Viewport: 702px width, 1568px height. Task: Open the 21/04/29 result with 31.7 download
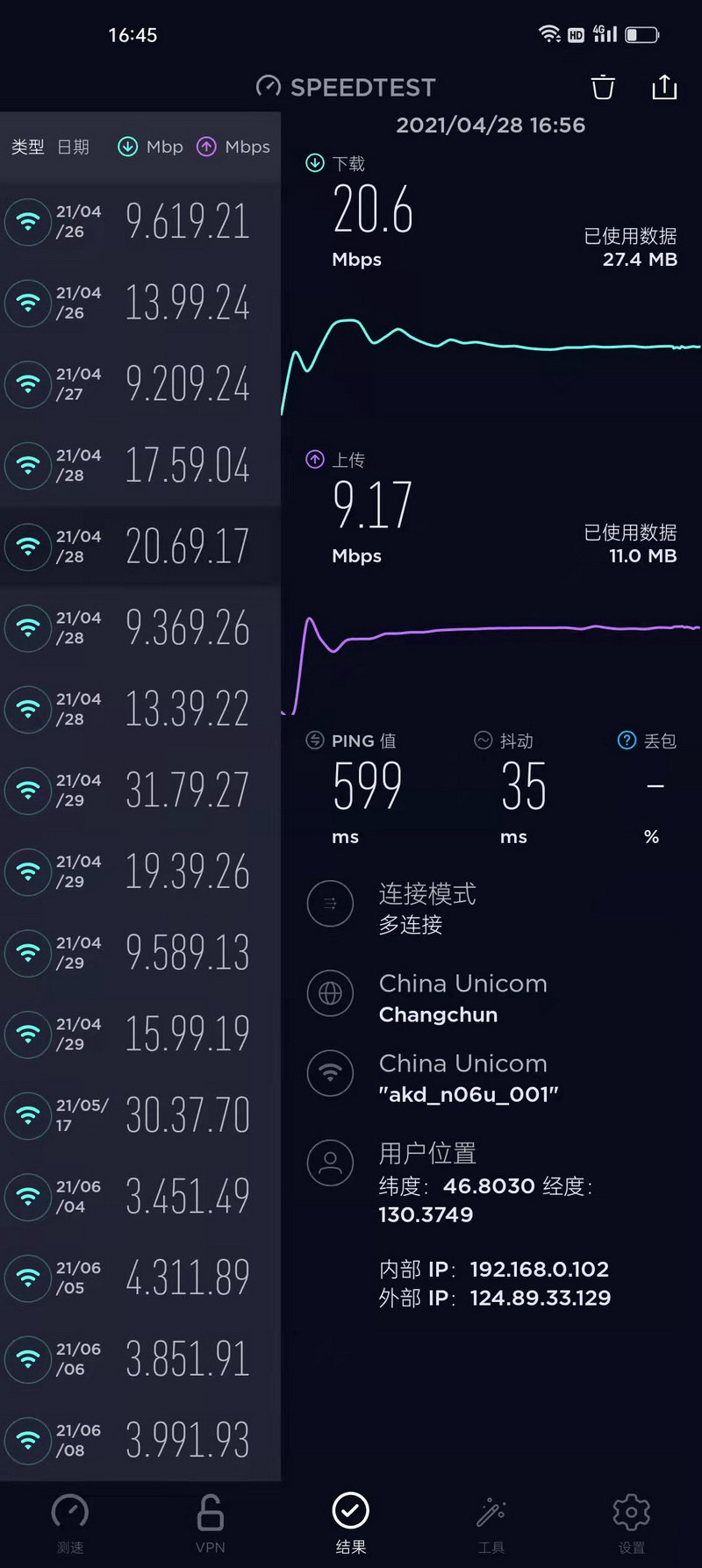coord(140,791)
